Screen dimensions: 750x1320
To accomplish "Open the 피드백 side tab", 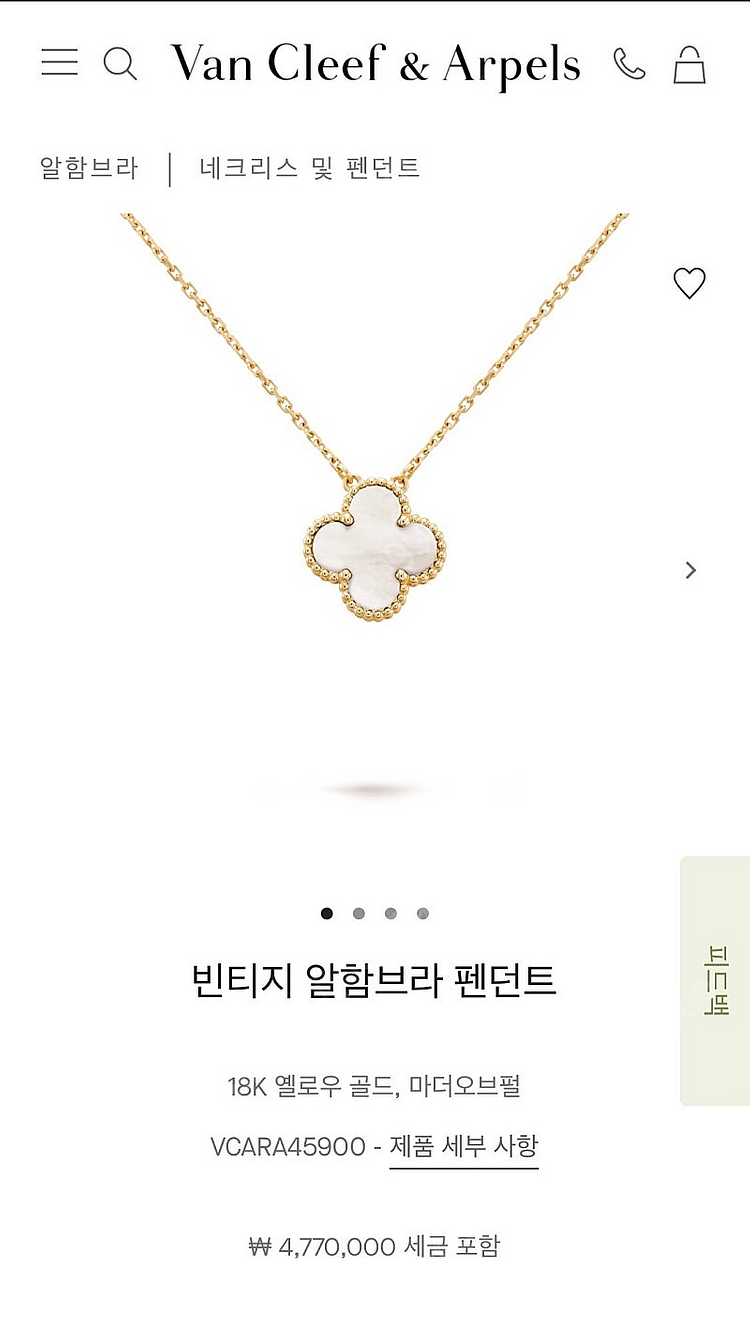I will [x=715, y=980].
